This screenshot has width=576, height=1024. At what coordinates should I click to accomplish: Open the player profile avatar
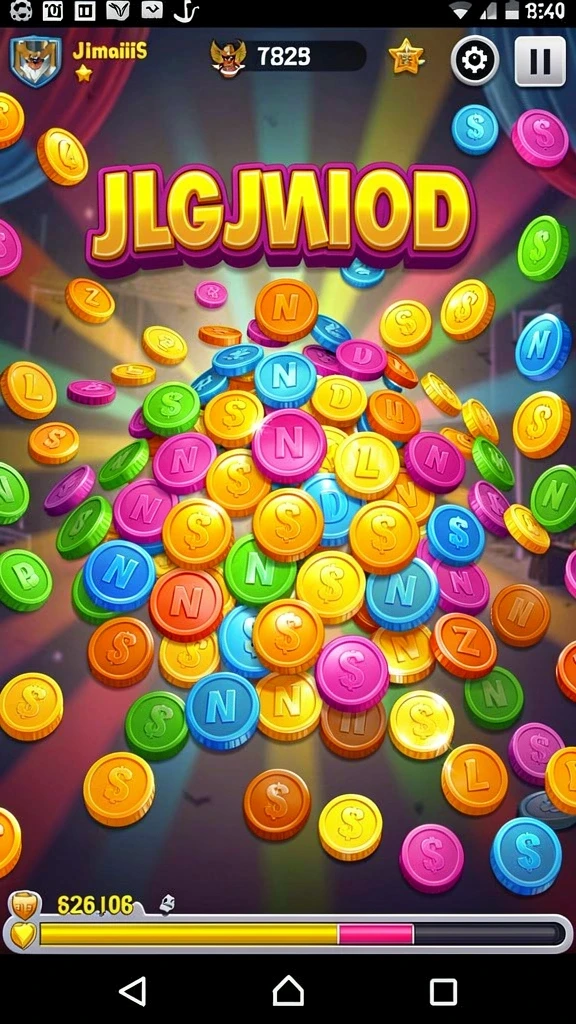pyautogui.click(x=36, y=61)
